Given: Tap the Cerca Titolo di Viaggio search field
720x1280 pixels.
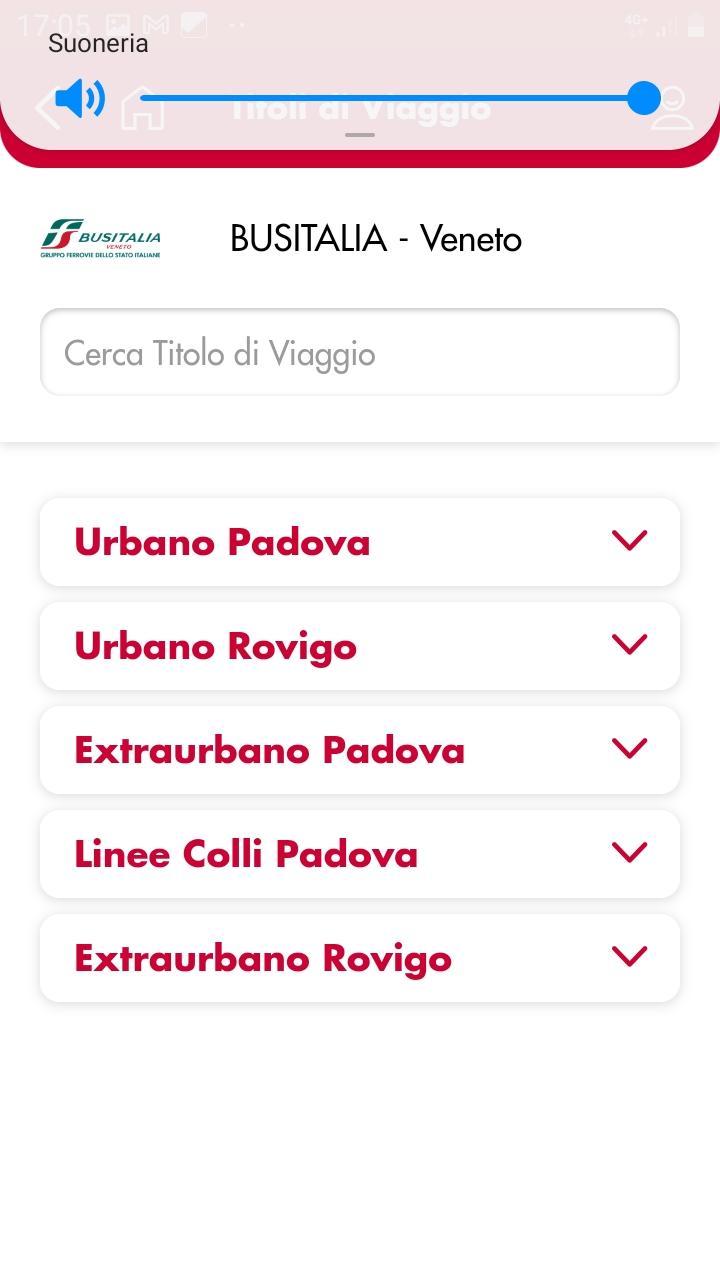Looking at the screenshot, I should coord(360,351).
